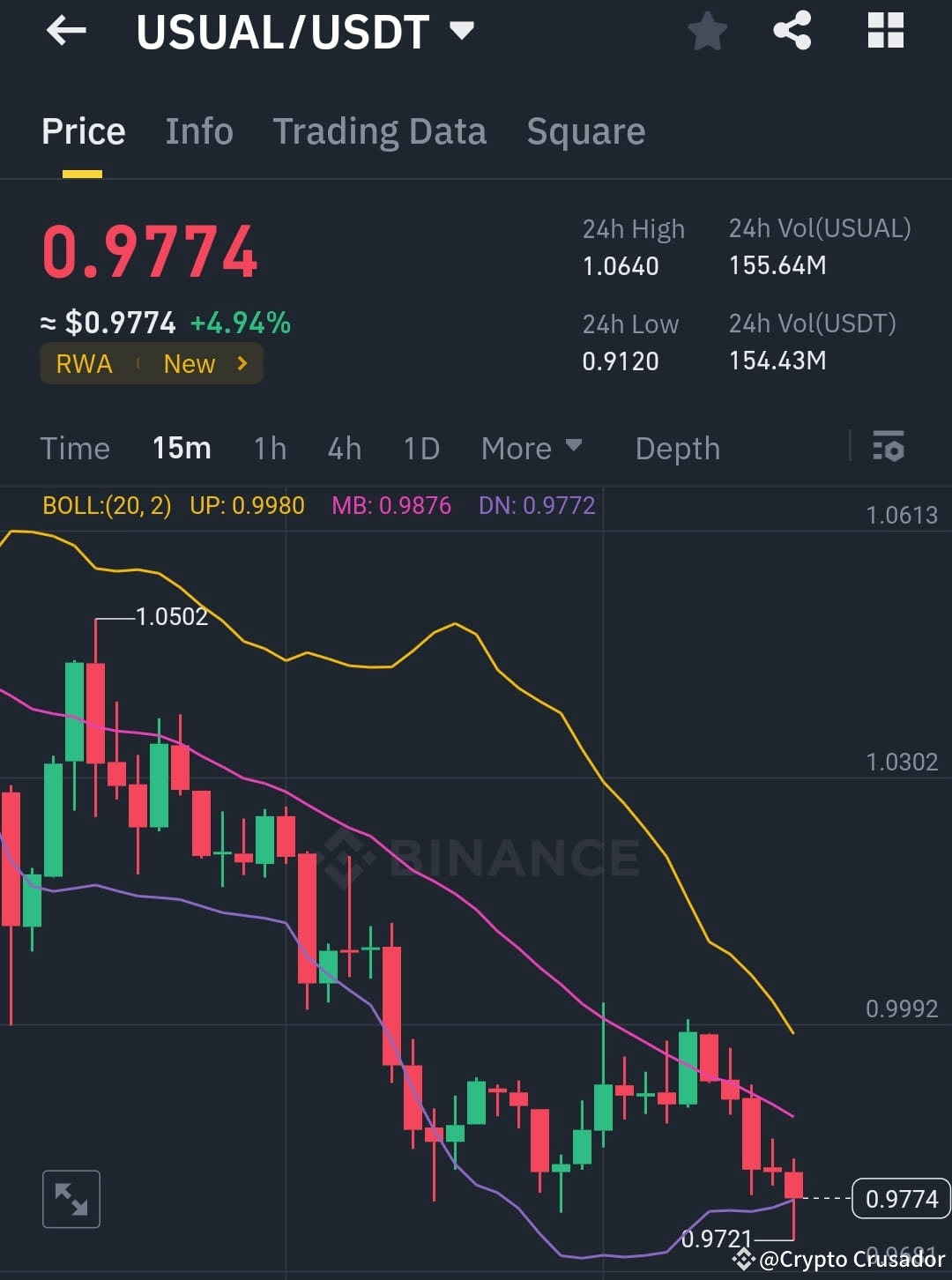The height and width of the screenshot is (1280, 952).
Task: Tap the Binance watermark logo
Action: (480, 853)
